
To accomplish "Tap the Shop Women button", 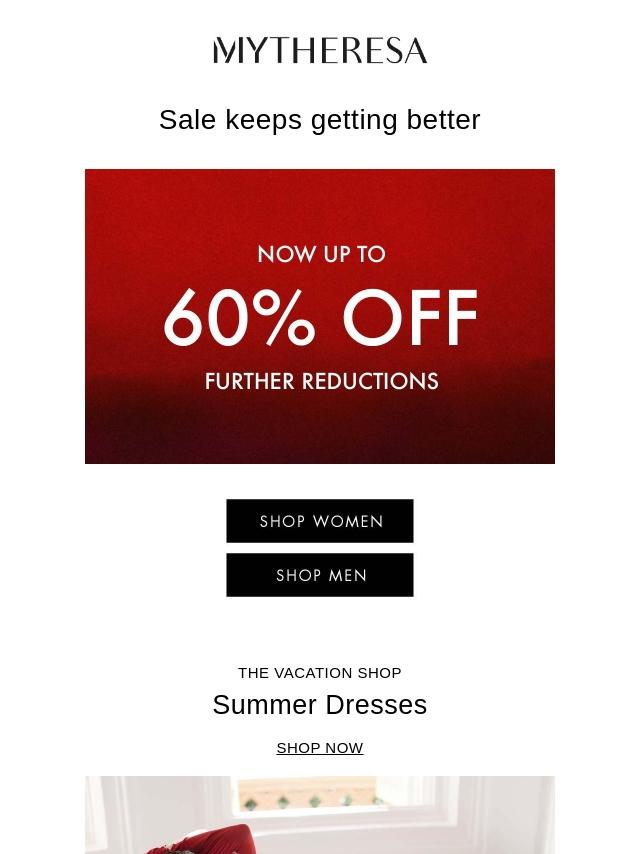I will point(320,521).
